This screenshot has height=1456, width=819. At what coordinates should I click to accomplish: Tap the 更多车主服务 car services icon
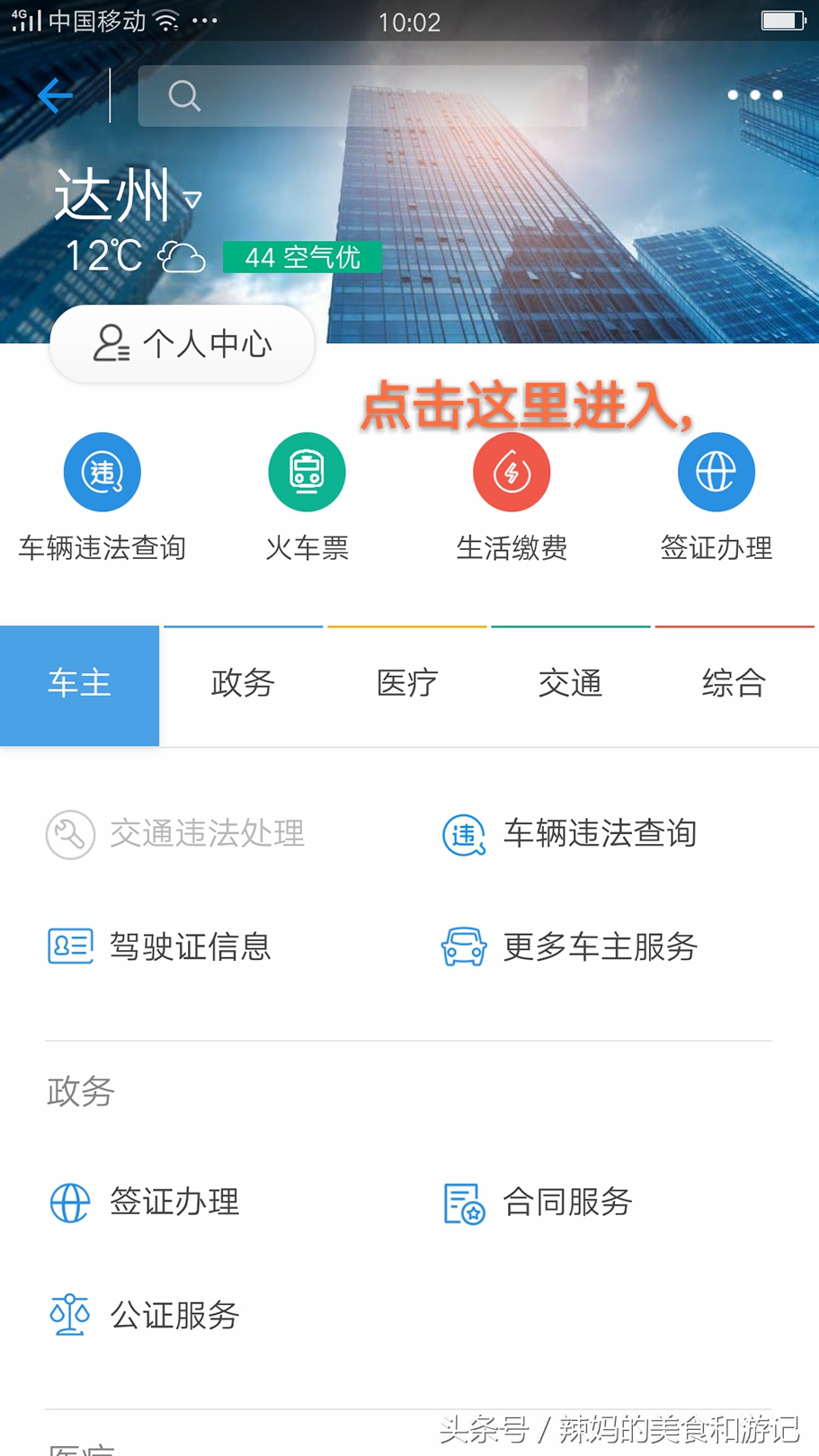point(462,946)
